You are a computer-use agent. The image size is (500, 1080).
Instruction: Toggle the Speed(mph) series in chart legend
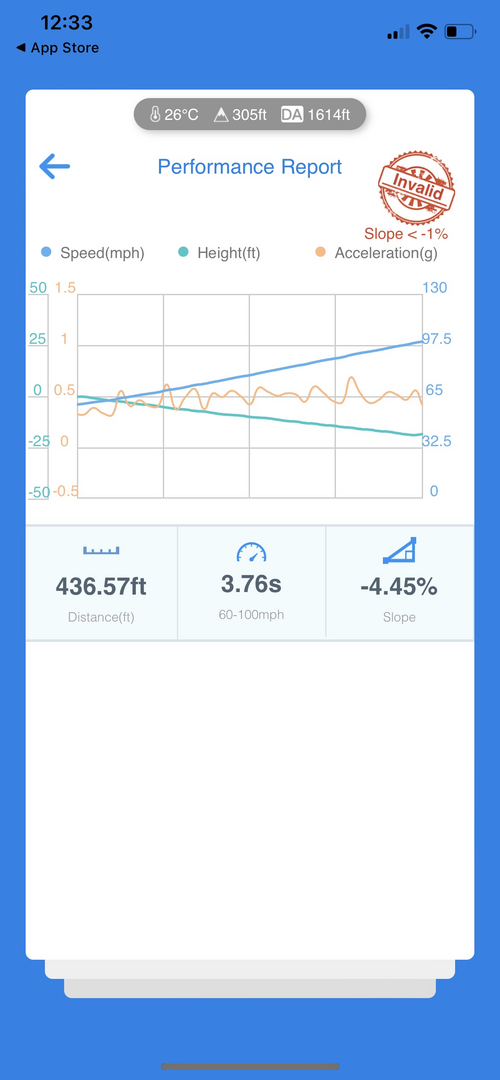point(93,253)
